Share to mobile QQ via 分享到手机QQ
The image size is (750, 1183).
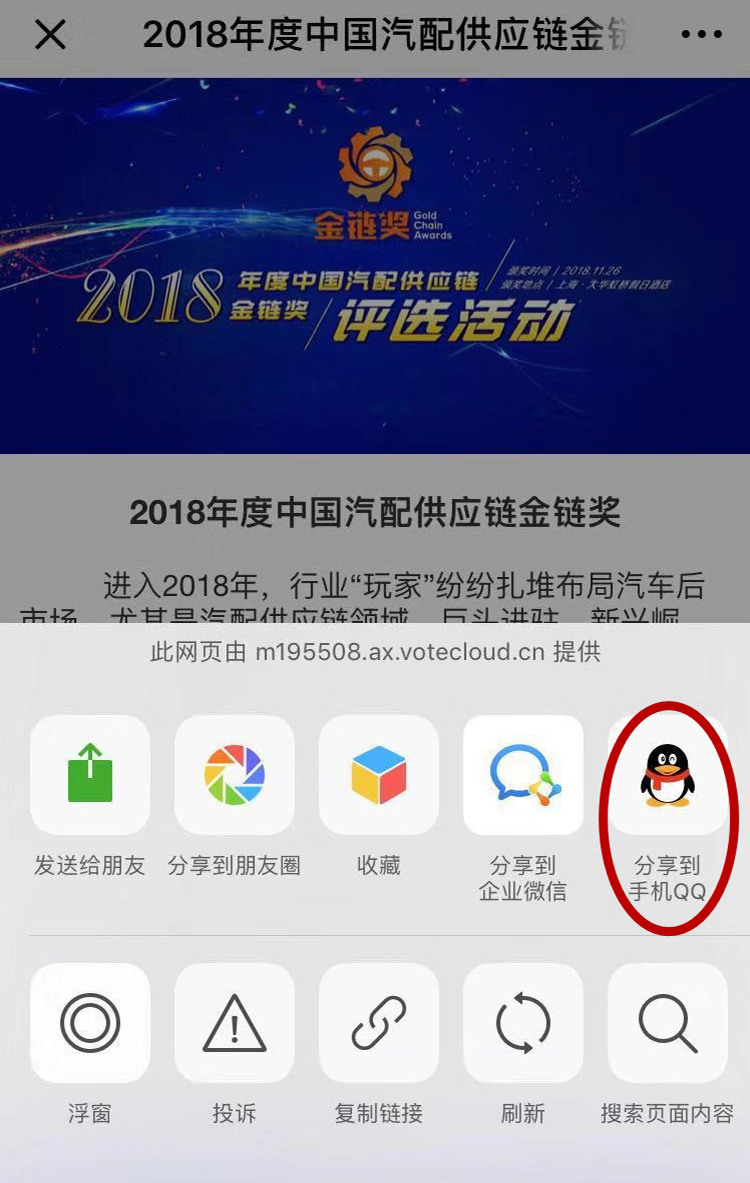(x=667, y=775)
